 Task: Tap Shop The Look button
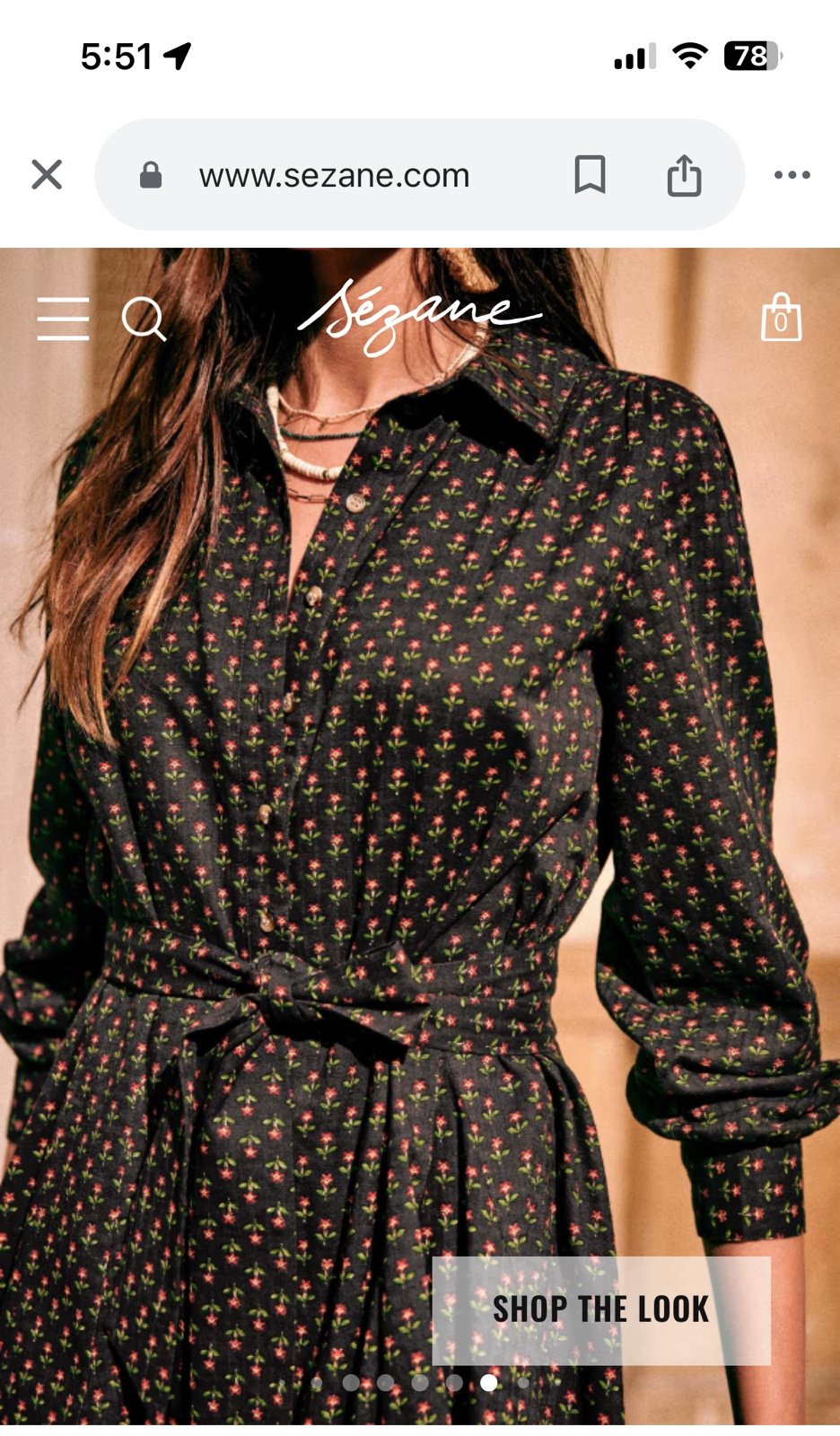[601, 1310]
